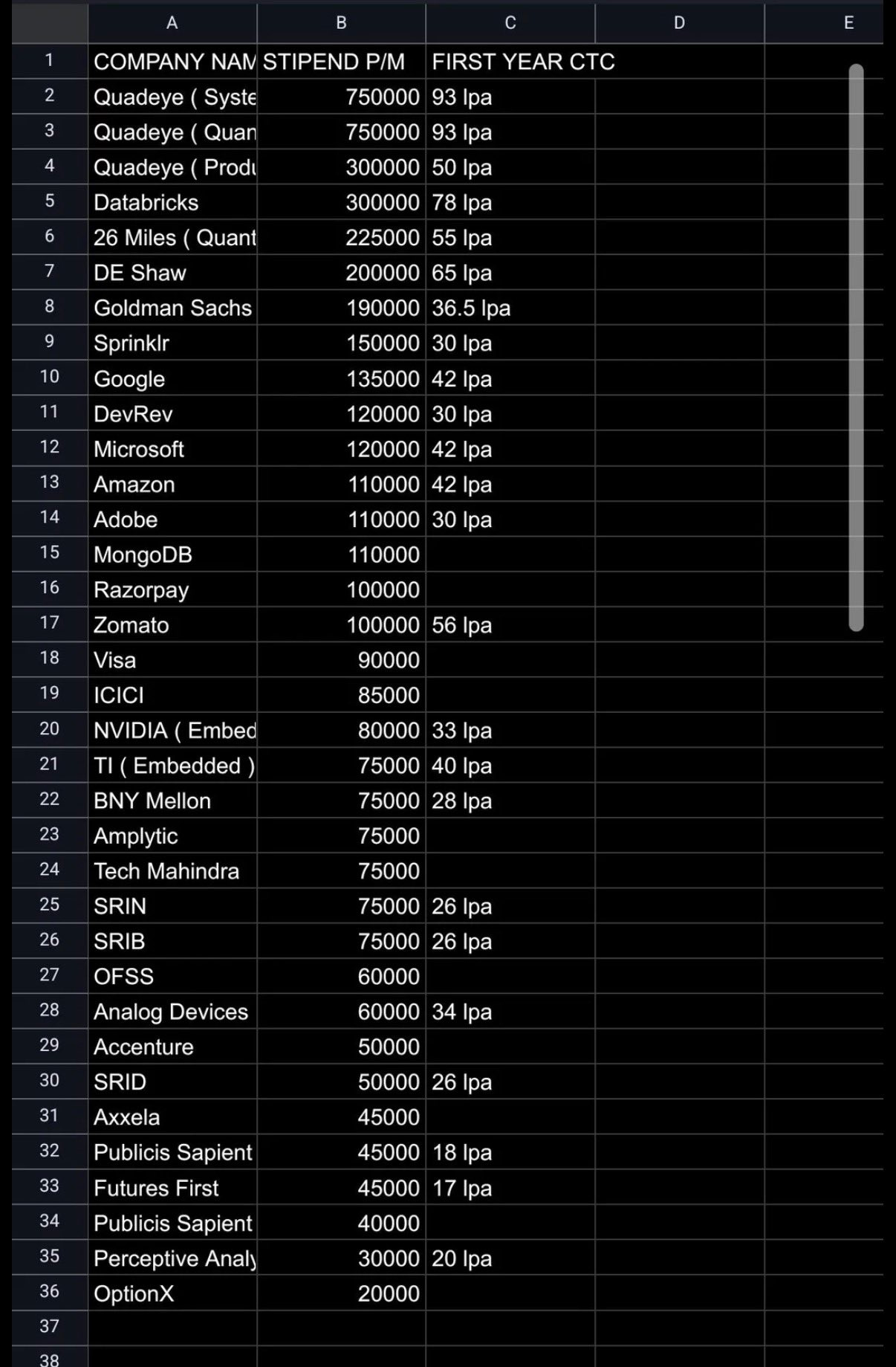Image resolution: width=896 pixels, height=1367 pixels.
Task: Tap the vertical scrollbar handle
Action: (856, 347)
